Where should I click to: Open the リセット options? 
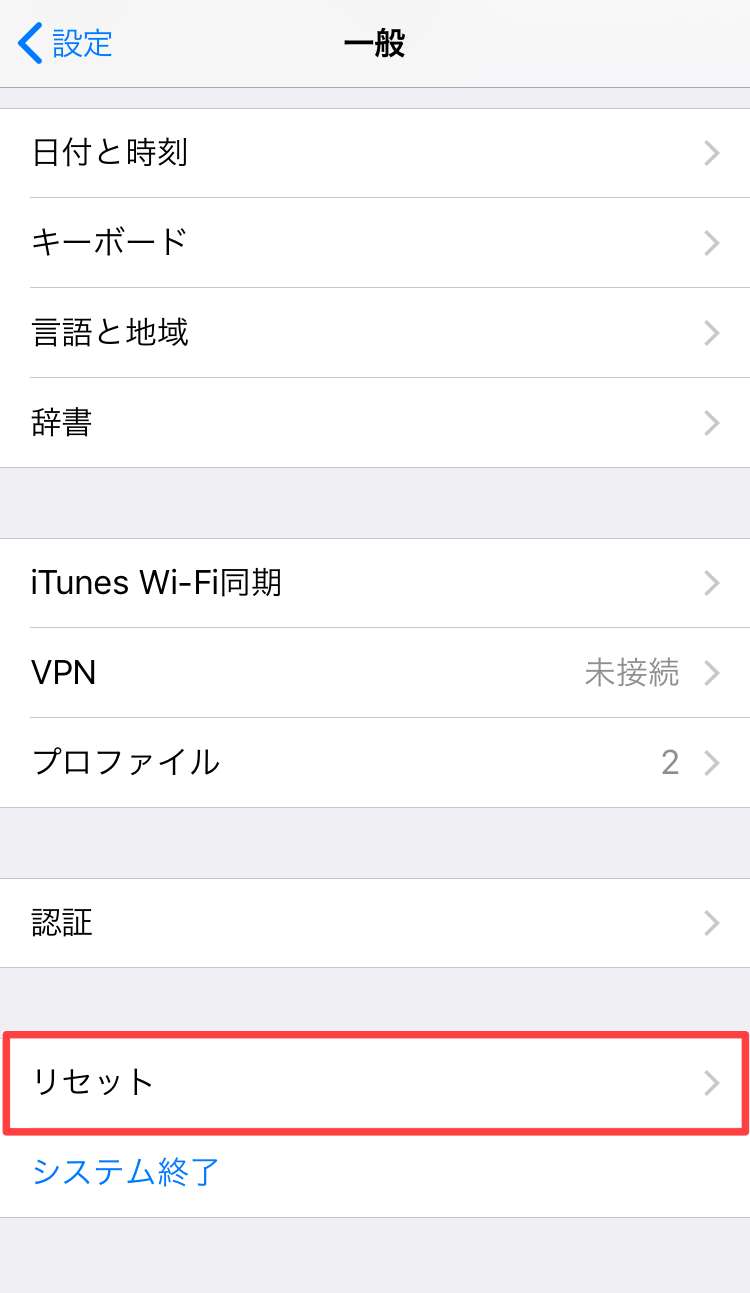pyautogui.click(x=375, y=1083)
